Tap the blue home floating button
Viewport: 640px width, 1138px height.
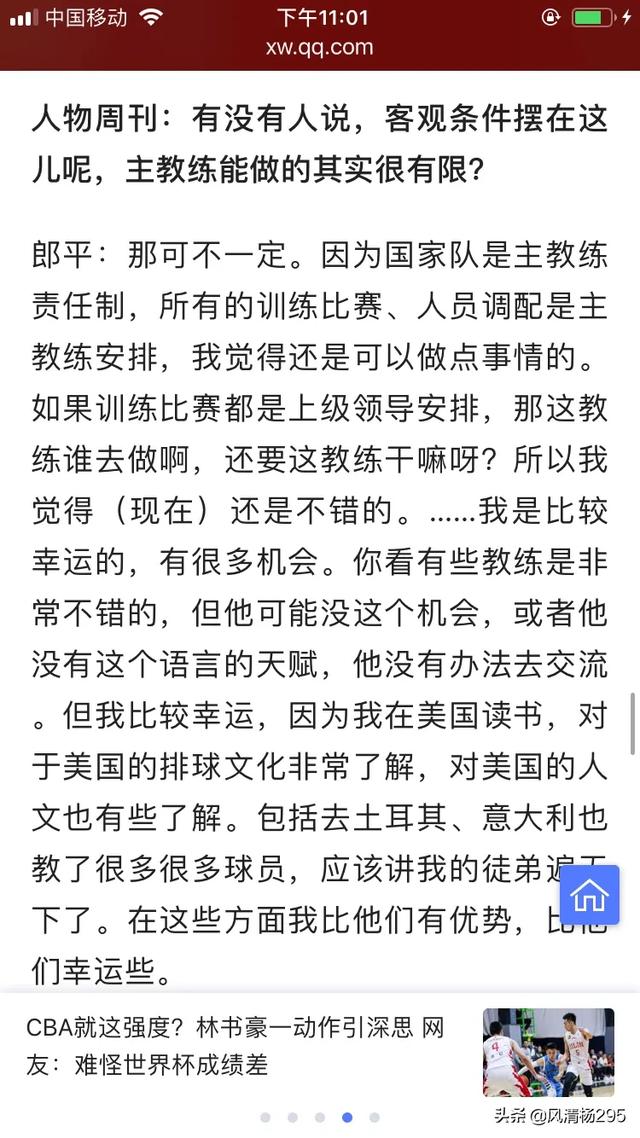[x=589, y=896]
